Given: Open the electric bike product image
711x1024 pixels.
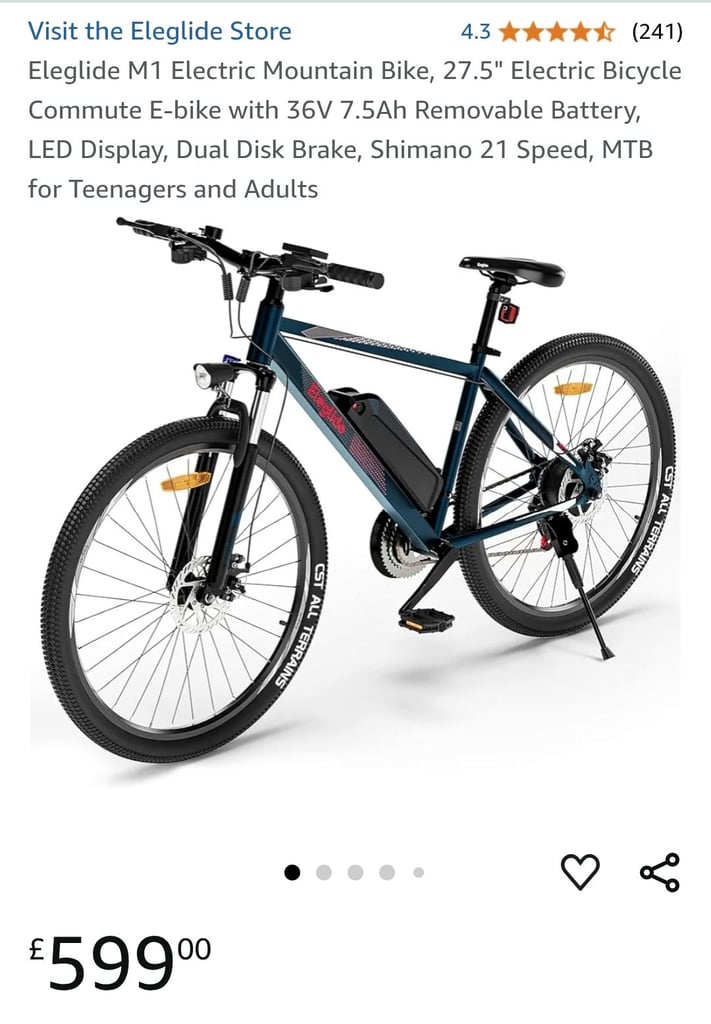Looking at the screenshot, I should pos(356,490).
